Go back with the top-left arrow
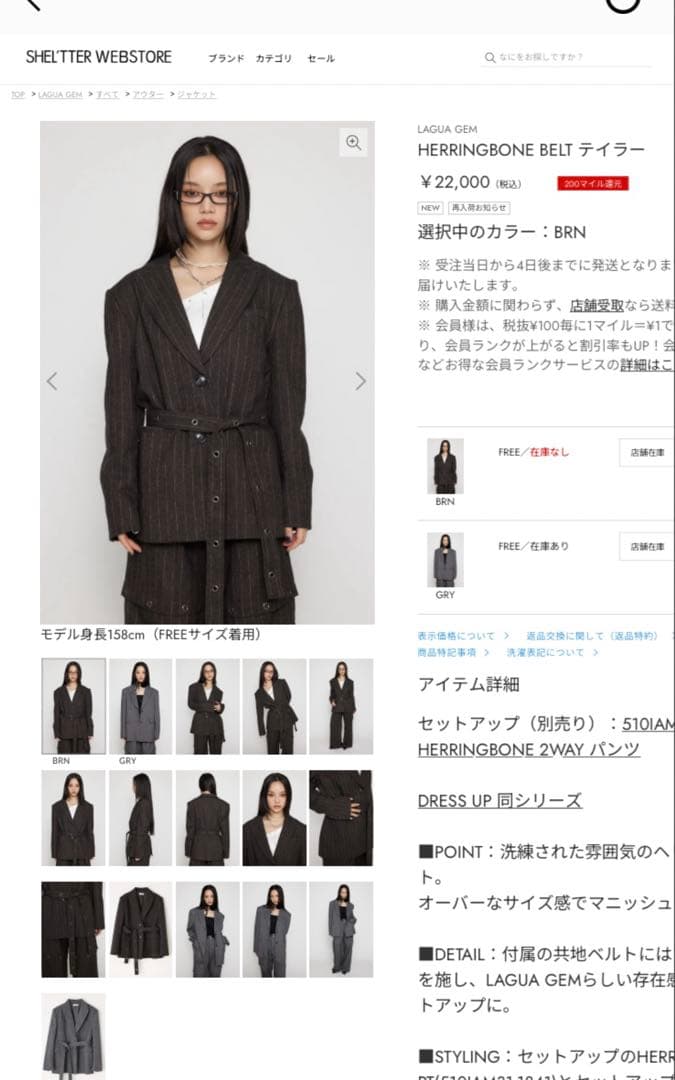Viewport: 675px width, 1080px height. tap(30, 4)
